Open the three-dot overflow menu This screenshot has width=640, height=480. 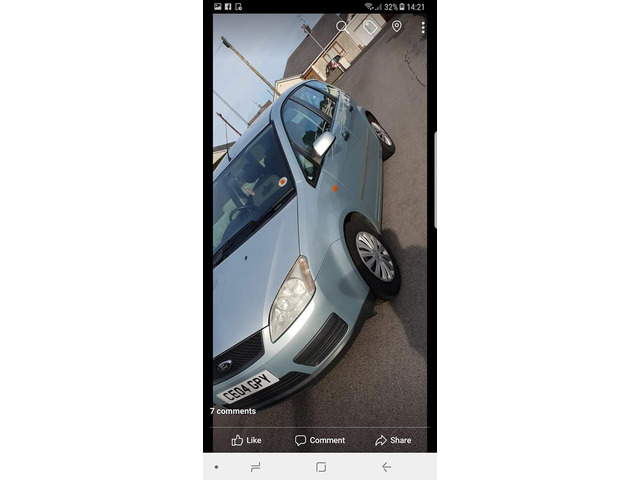423,27
